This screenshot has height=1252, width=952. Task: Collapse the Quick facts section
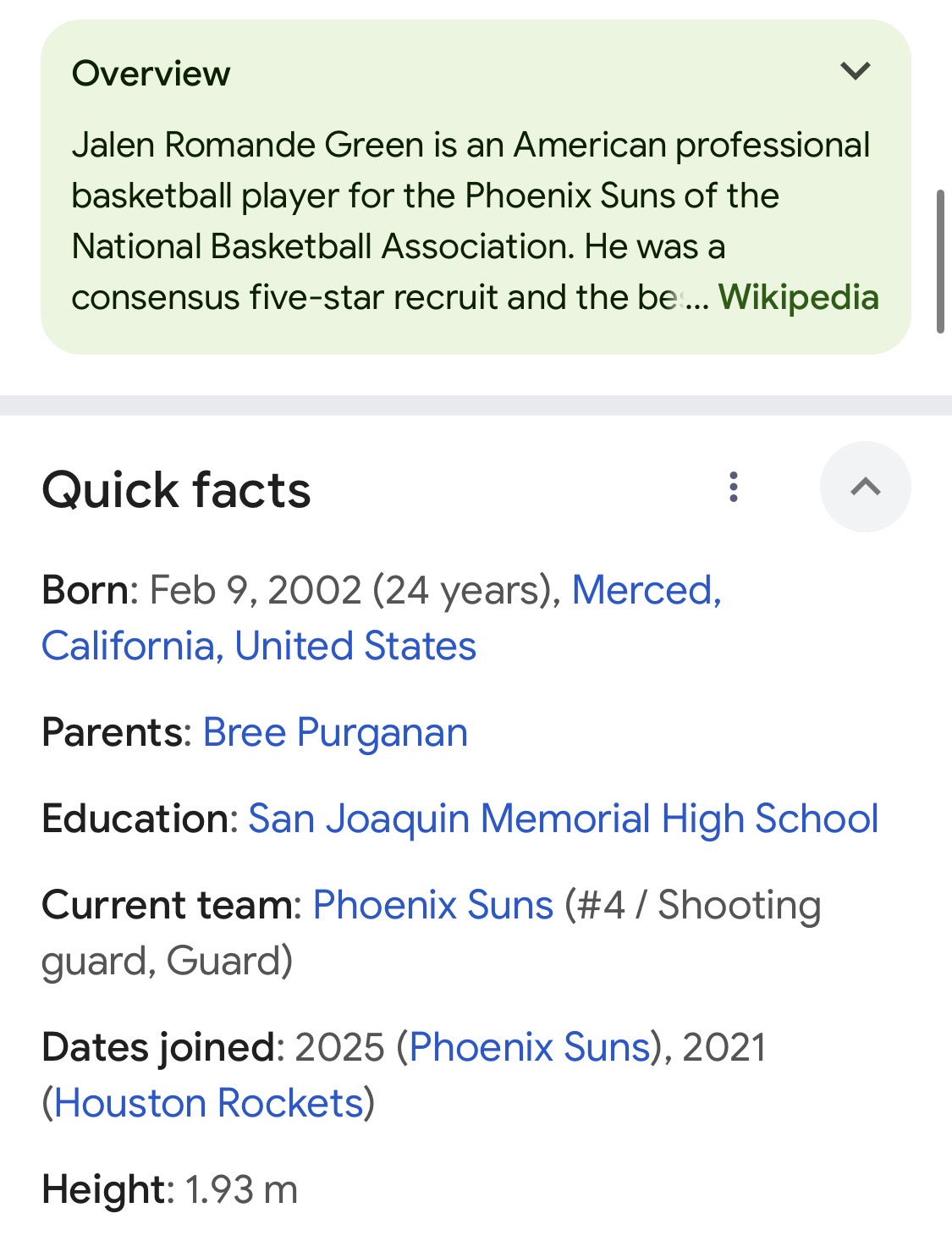[865, 488]
